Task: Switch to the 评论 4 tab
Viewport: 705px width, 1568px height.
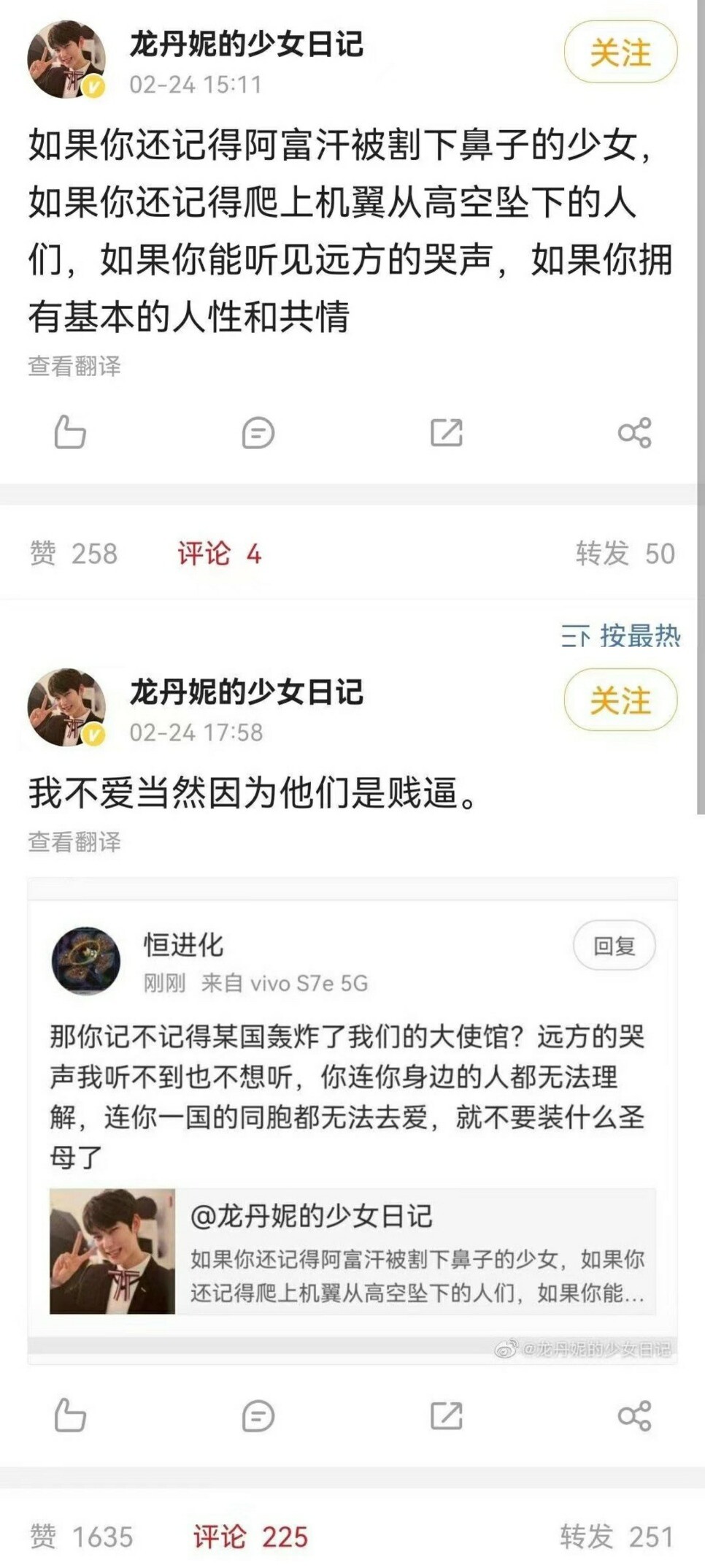Action: click(x=219, y=554)
